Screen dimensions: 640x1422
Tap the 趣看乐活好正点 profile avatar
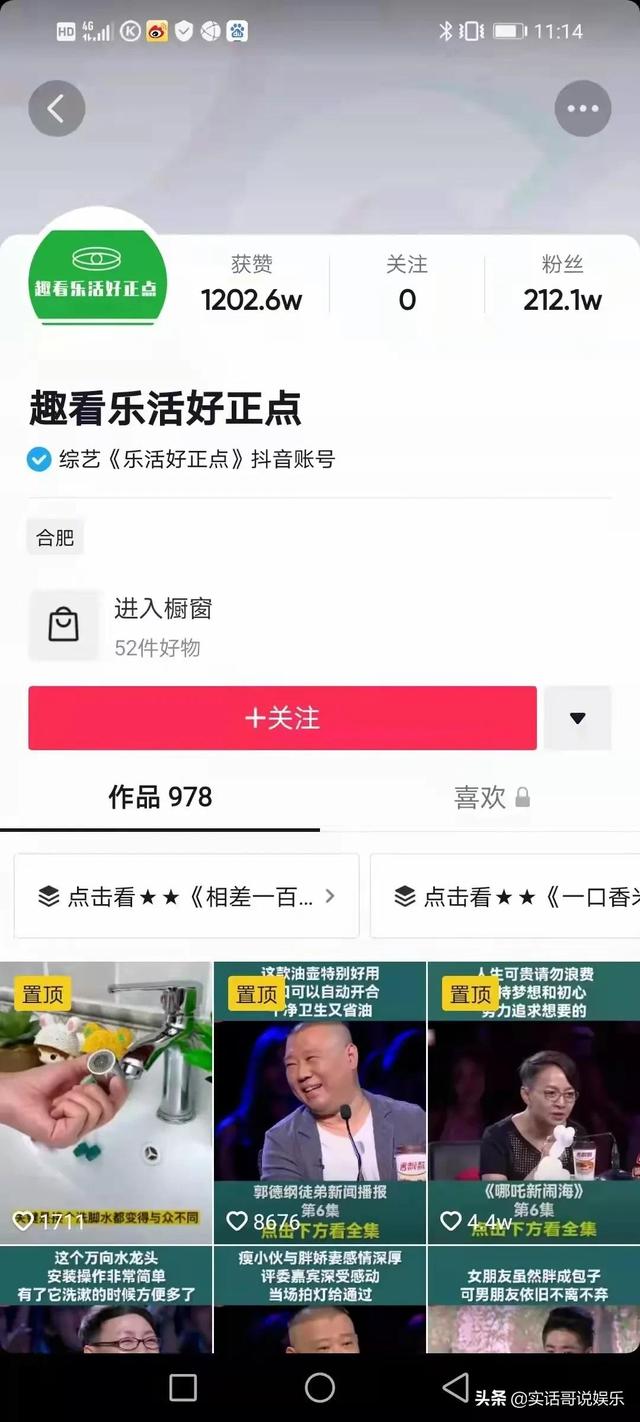click(96, 275)
